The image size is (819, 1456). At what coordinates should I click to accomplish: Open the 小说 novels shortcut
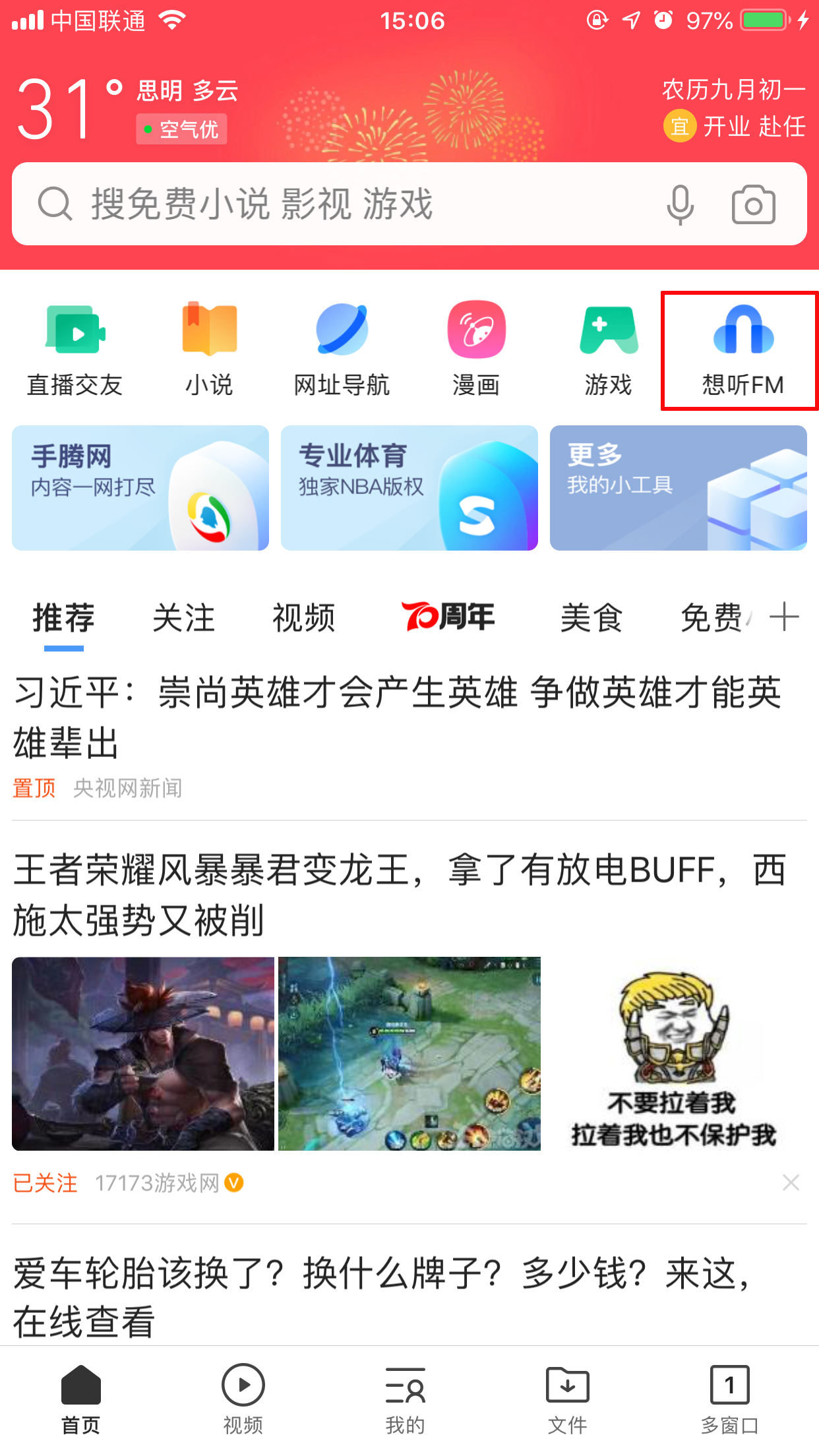209,346
